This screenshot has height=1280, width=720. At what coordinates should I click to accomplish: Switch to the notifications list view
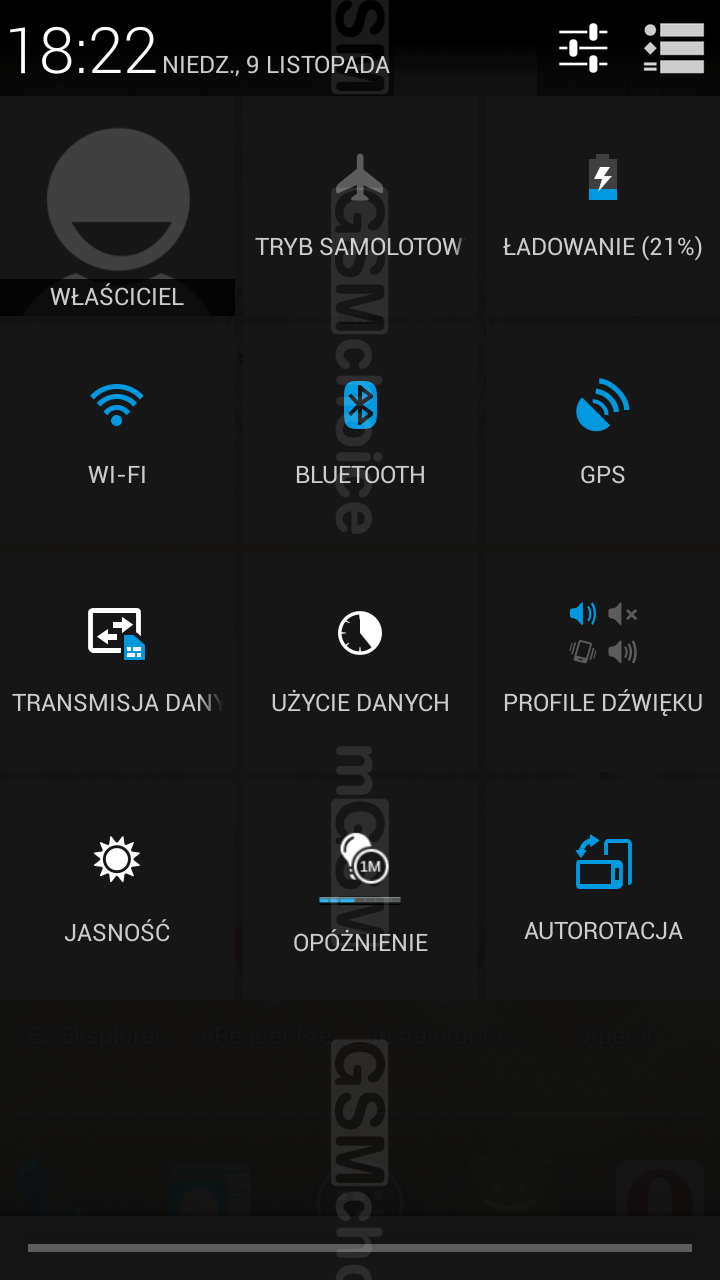tap(673, 47)
